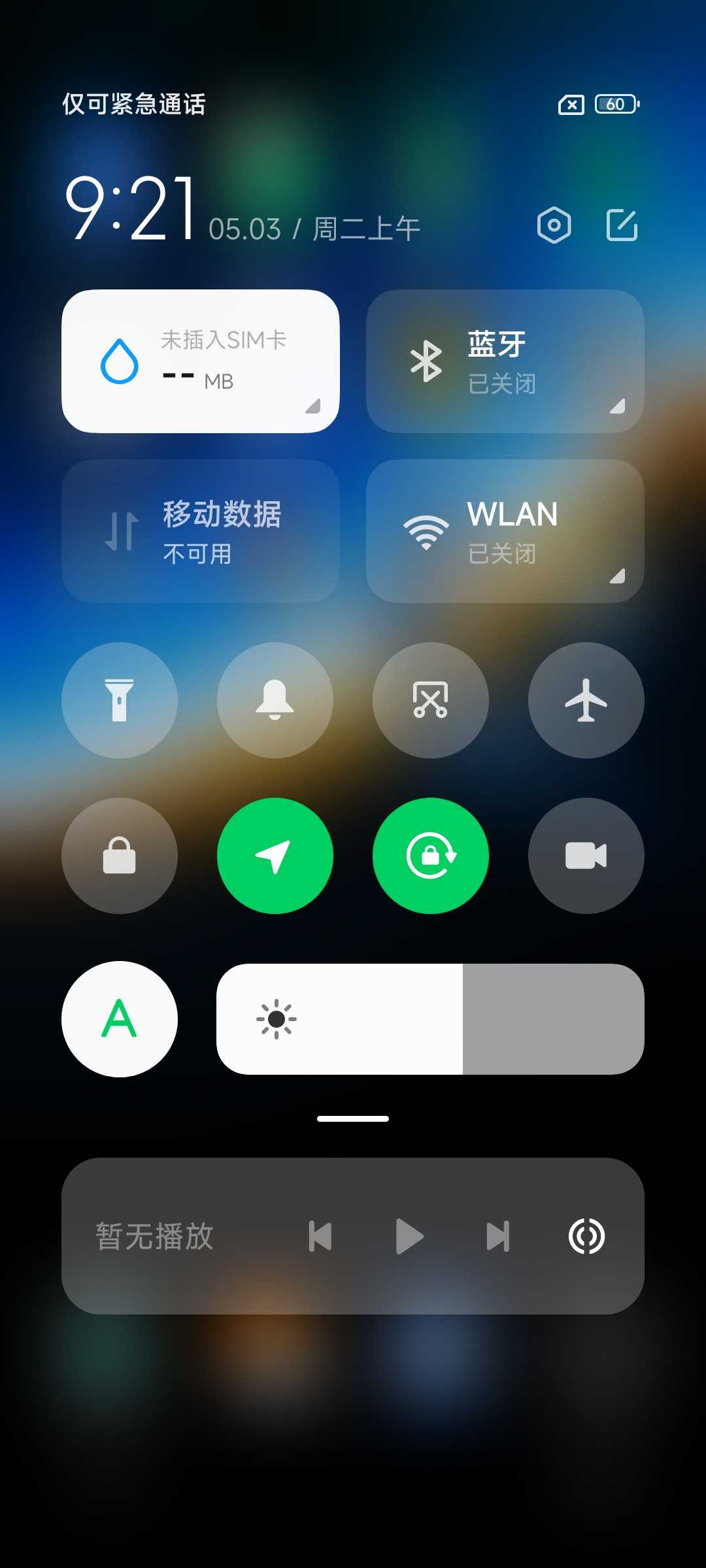Viewport: 706px width, 1568px height.
Task: Toggle auto brightness (A)
Action: (120, 1019)
